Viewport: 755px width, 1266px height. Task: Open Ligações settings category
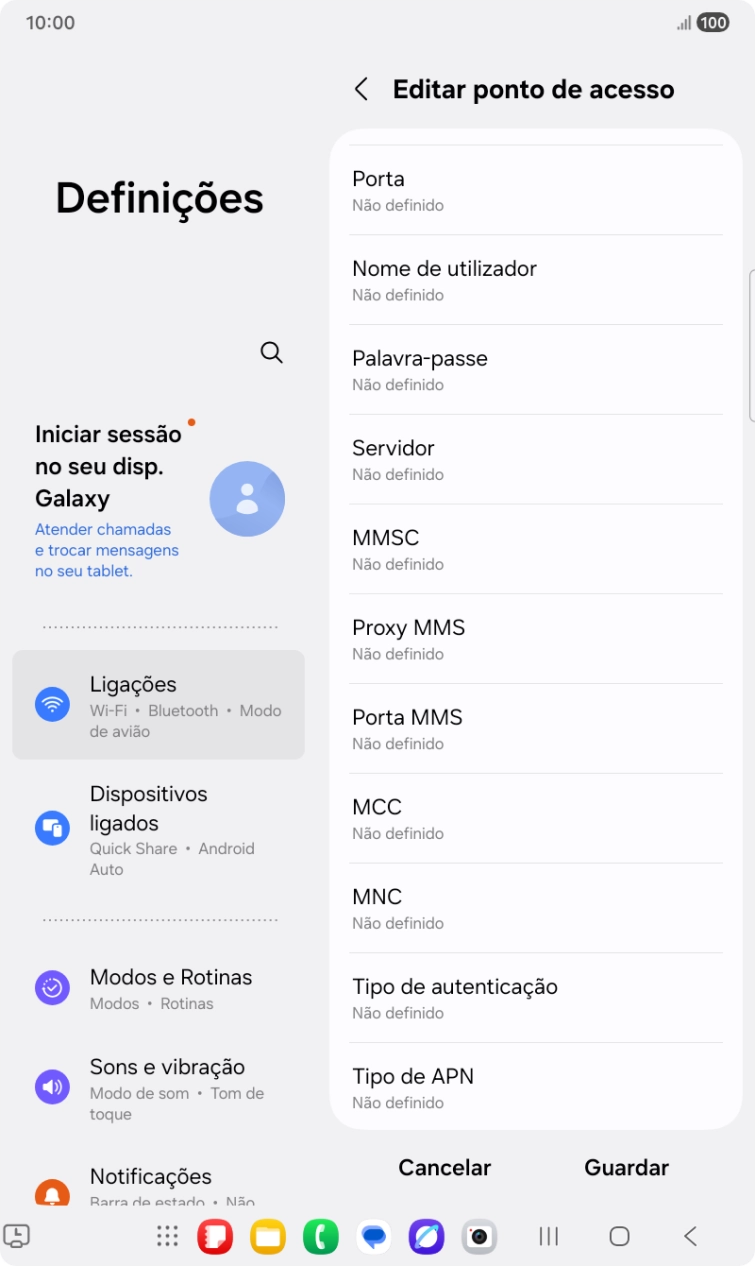(x=158, y=705)
